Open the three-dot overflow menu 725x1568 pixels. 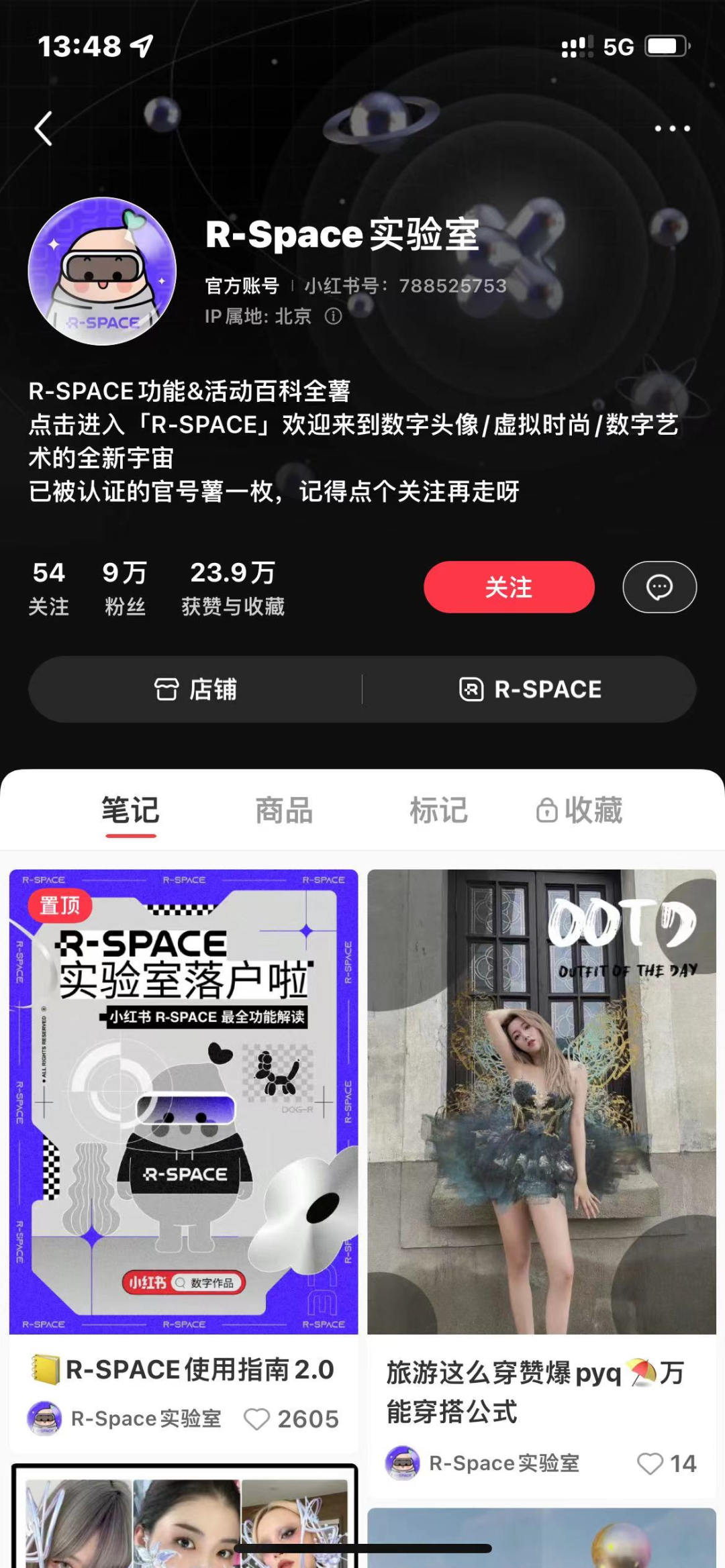point(672,128)
